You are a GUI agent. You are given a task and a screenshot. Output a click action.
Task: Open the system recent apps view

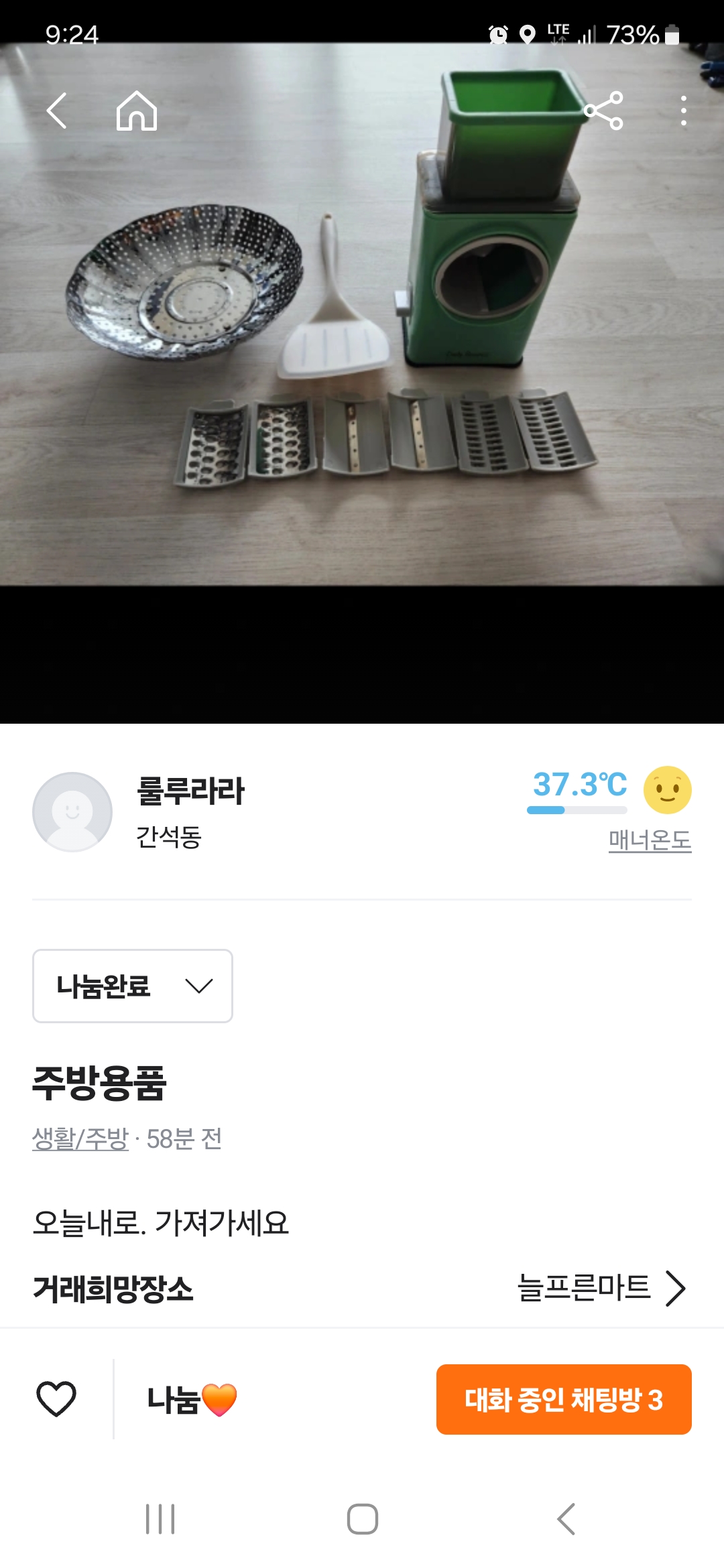coord(160,1519)
